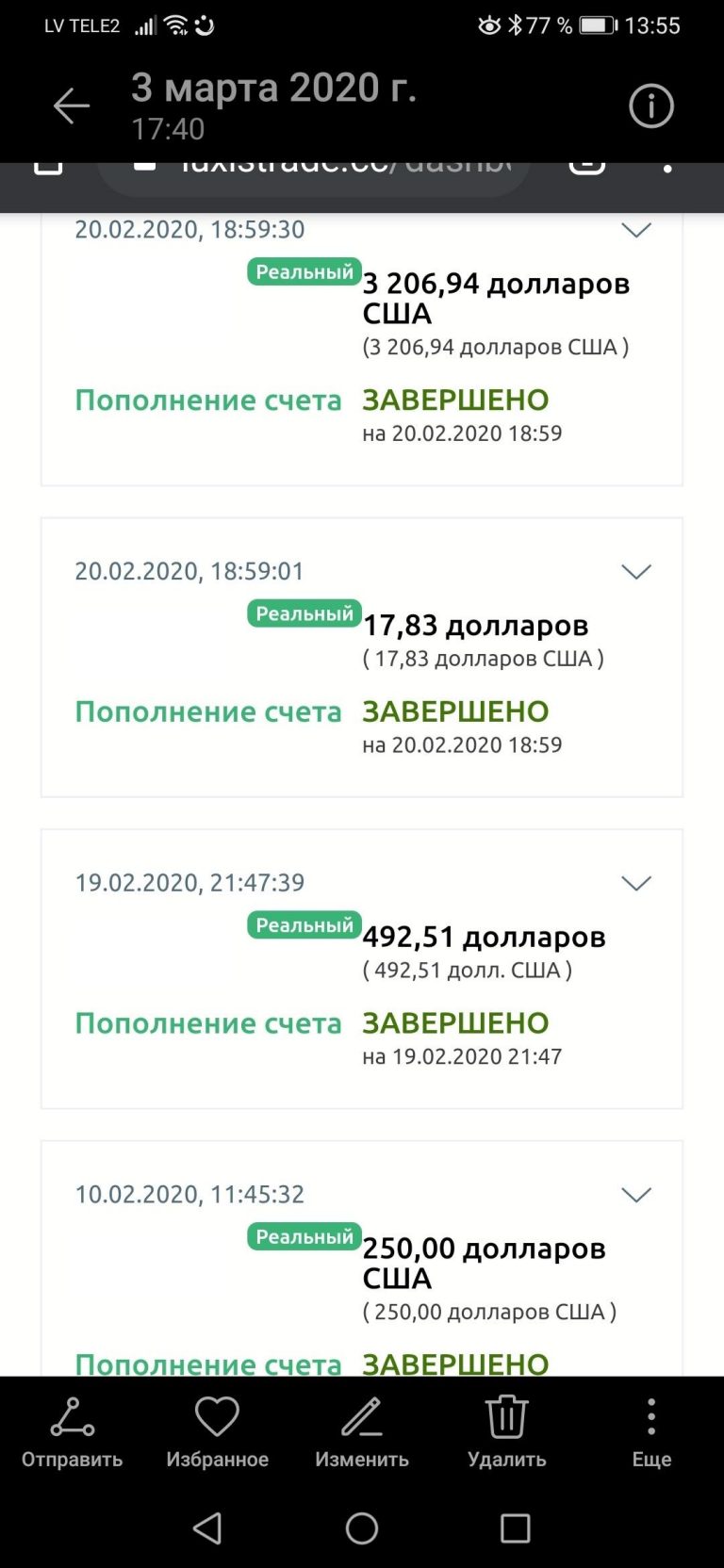This screenshot has width=724, height=1568.
Task: Tap the system home button
Action: 362,1528
